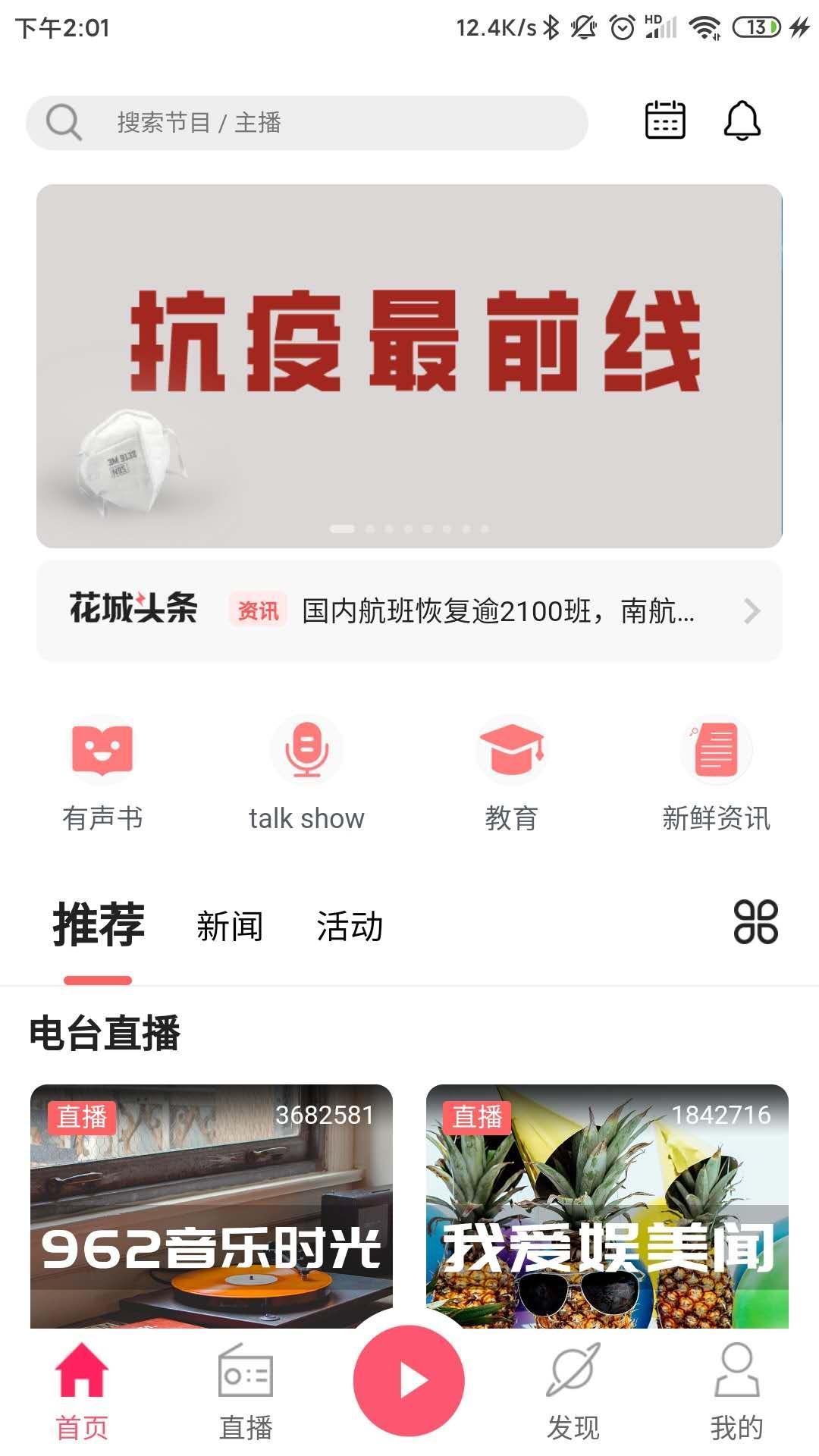Expand the 花城头条 headline with the chevron
The height and width of the screenshot is (1456, 819).
(x=752, y=611)
